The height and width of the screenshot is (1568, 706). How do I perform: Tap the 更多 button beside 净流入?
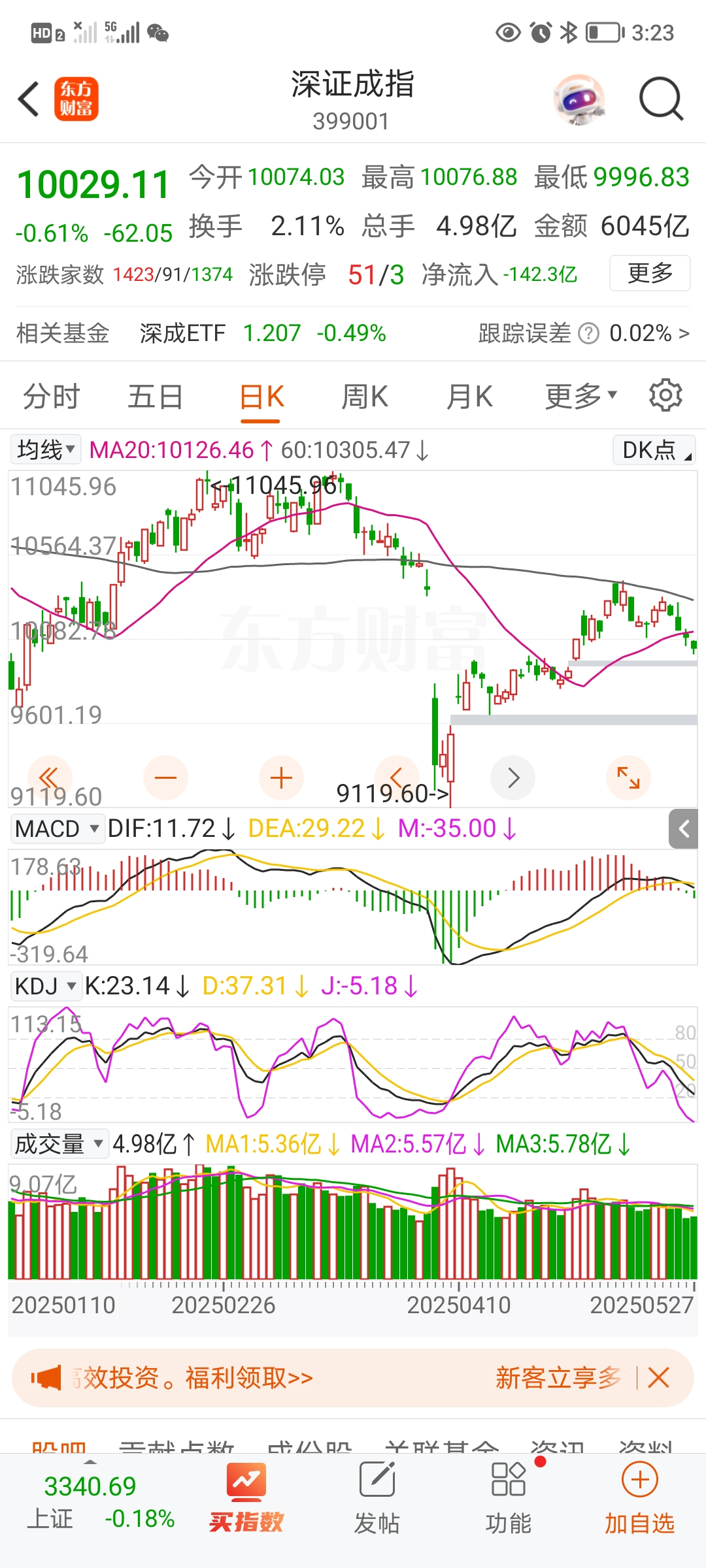point(649,273)
